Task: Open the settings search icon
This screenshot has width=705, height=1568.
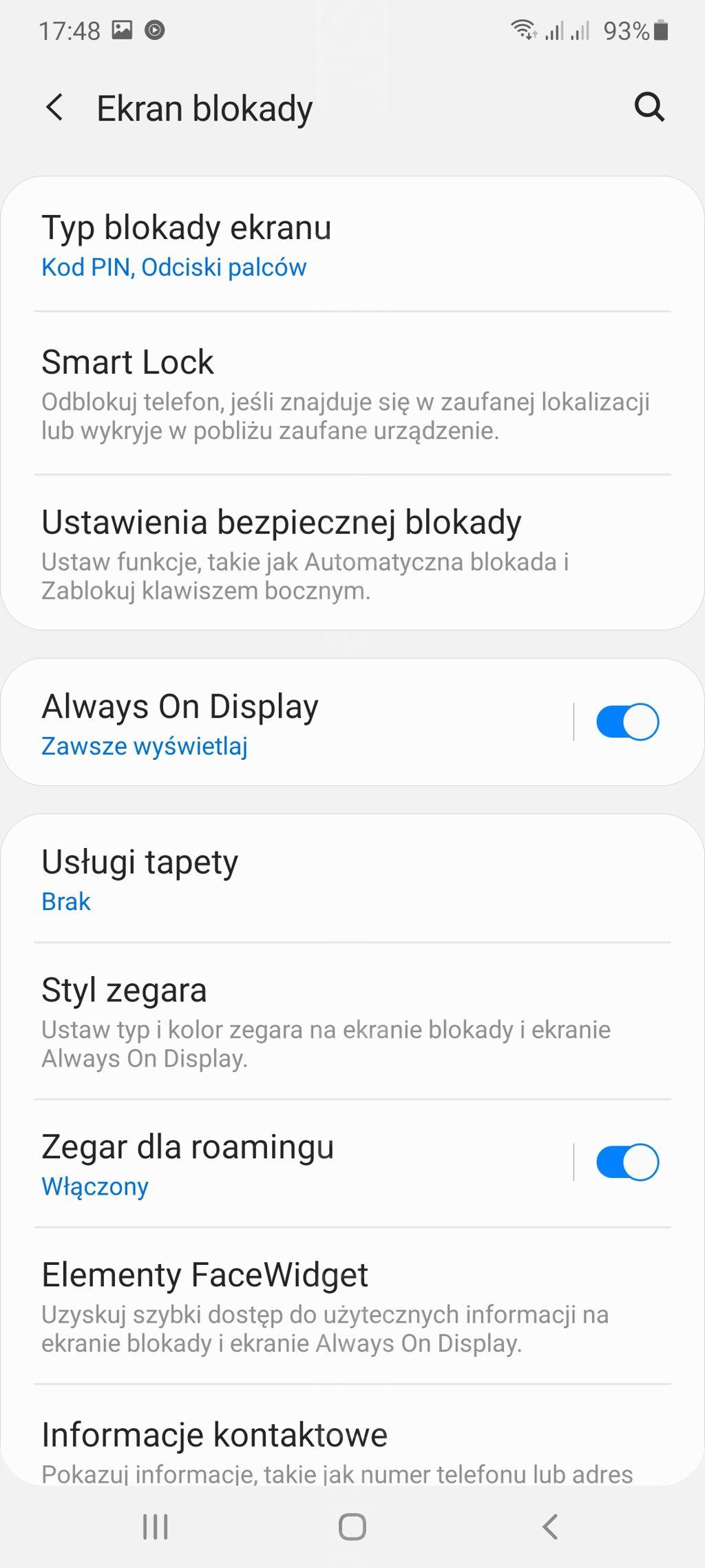Action: 649,107
